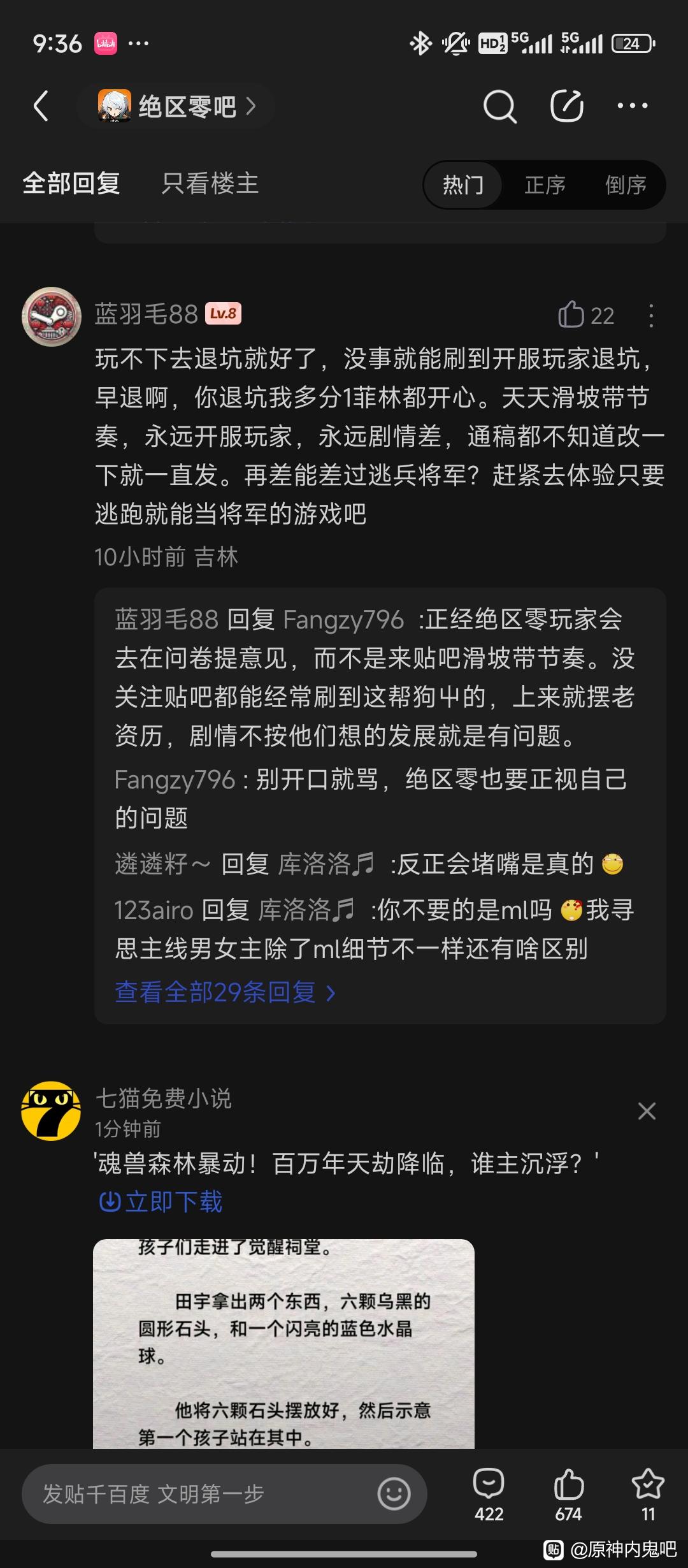
Task: Open 蓝羽毛88's profile avatar
Action: (x=52, y=316)
